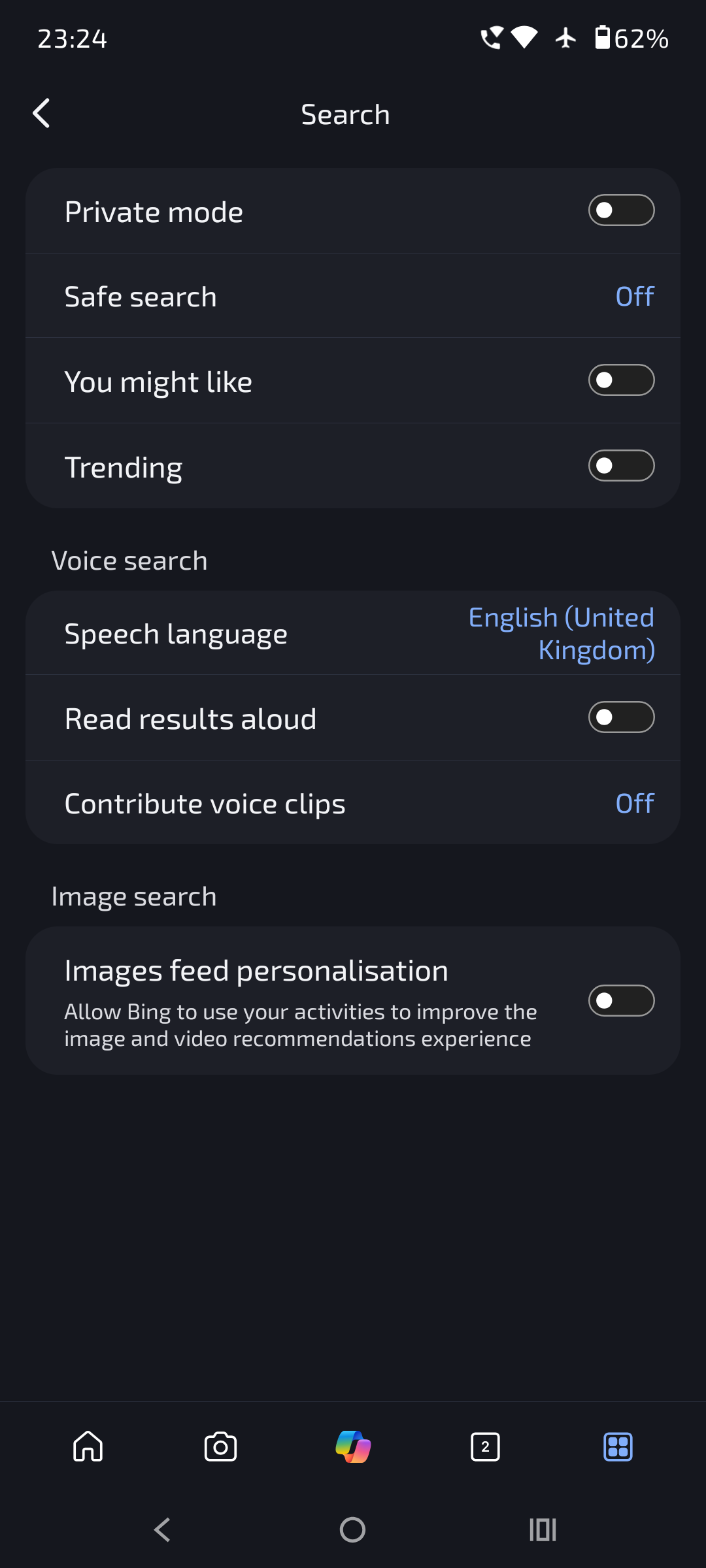Tap the system home button
This screenshot has width=706, height=1568.
coord(352,1529)
